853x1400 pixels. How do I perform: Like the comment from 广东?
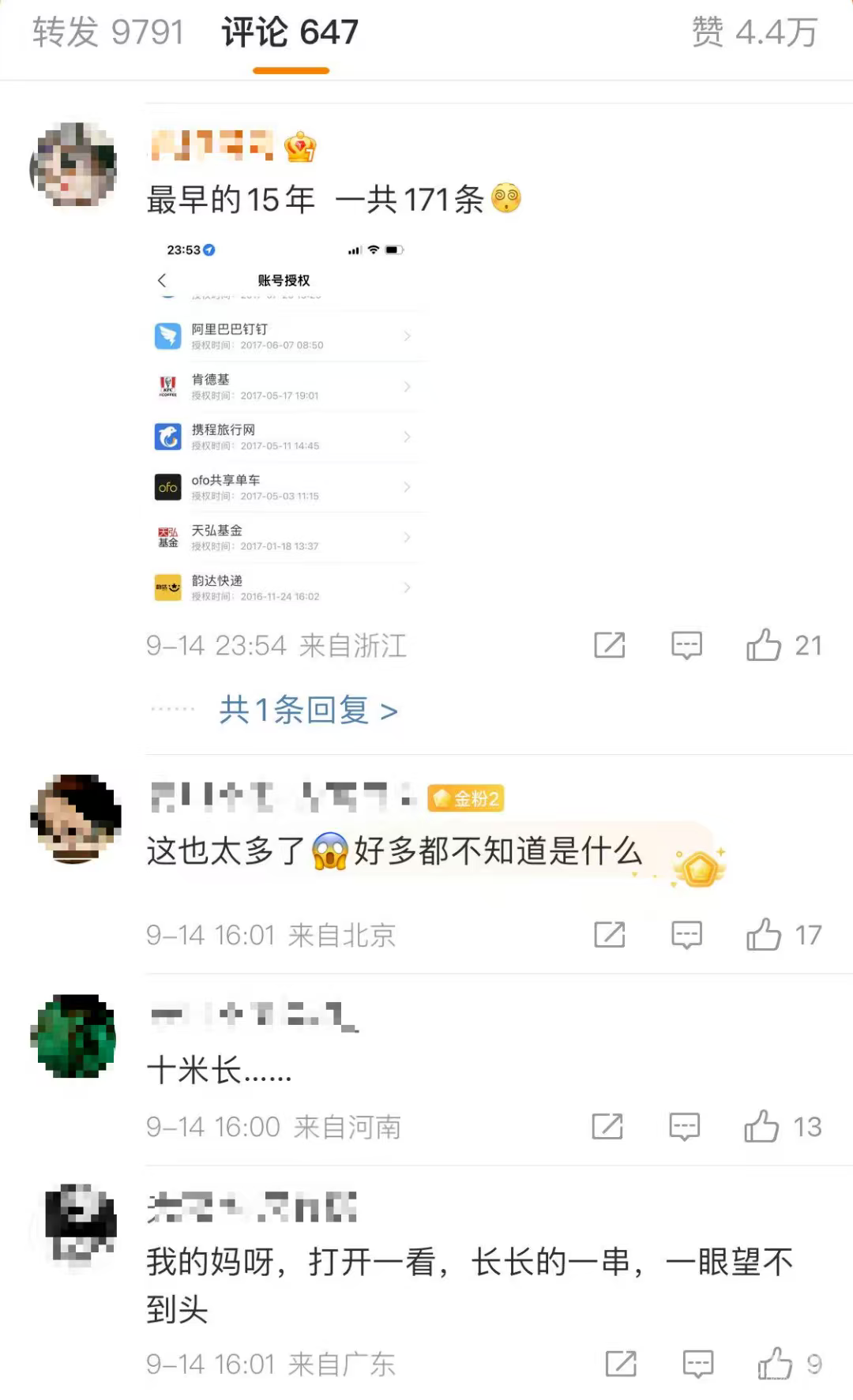coord(790,1364)
